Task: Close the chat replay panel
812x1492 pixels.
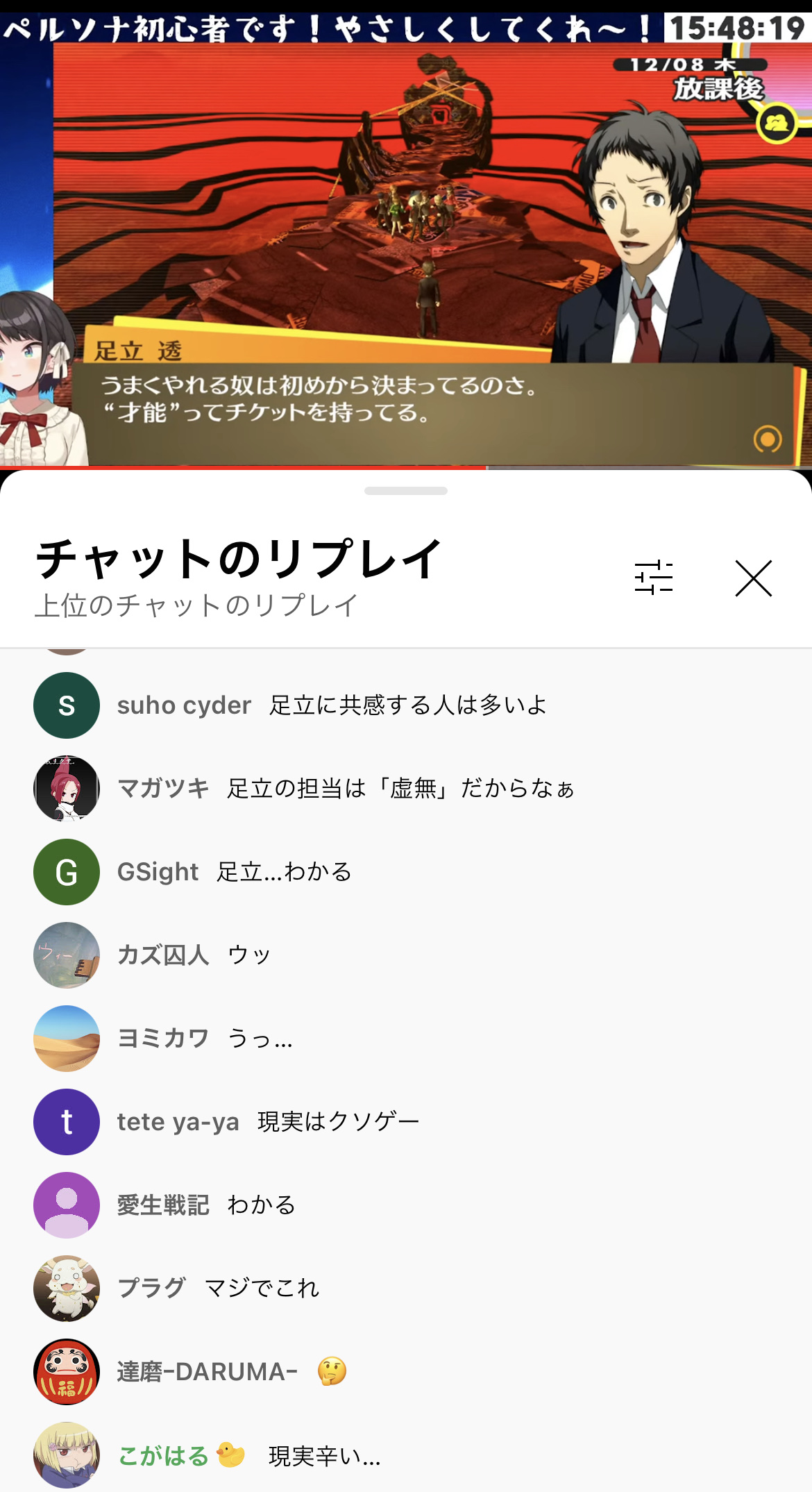Action: [753, 578]
